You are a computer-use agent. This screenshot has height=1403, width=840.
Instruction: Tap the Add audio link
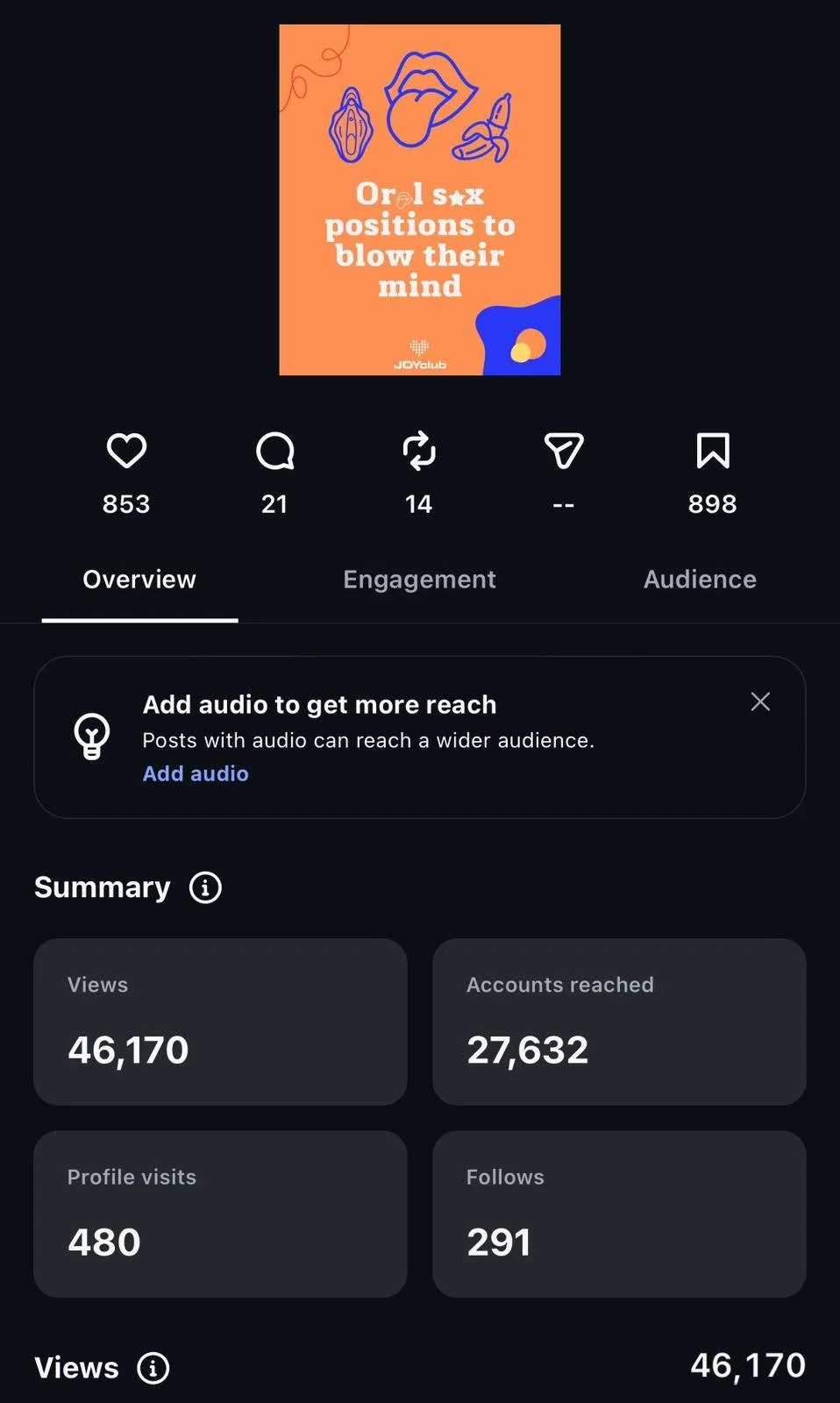point(196,773)
